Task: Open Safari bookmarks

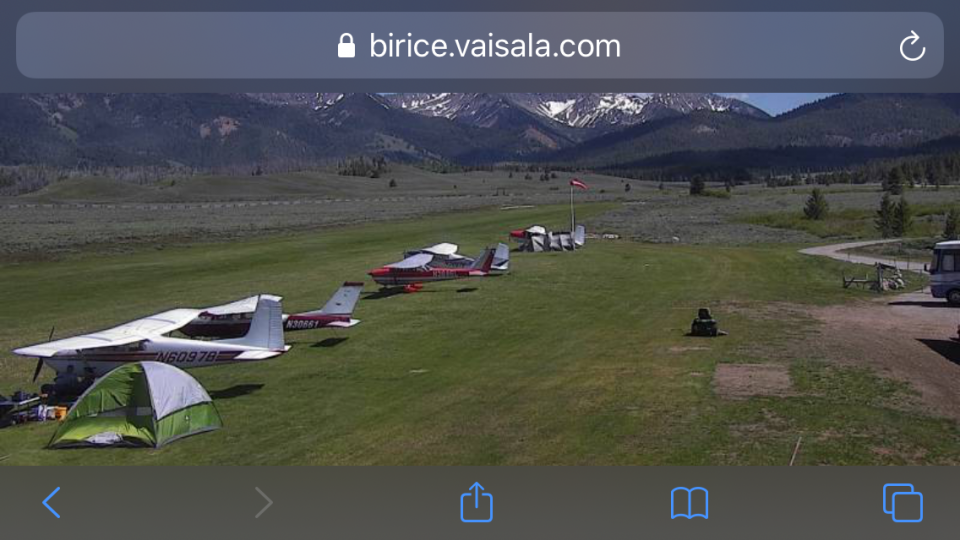Action: tap(689, 503)
